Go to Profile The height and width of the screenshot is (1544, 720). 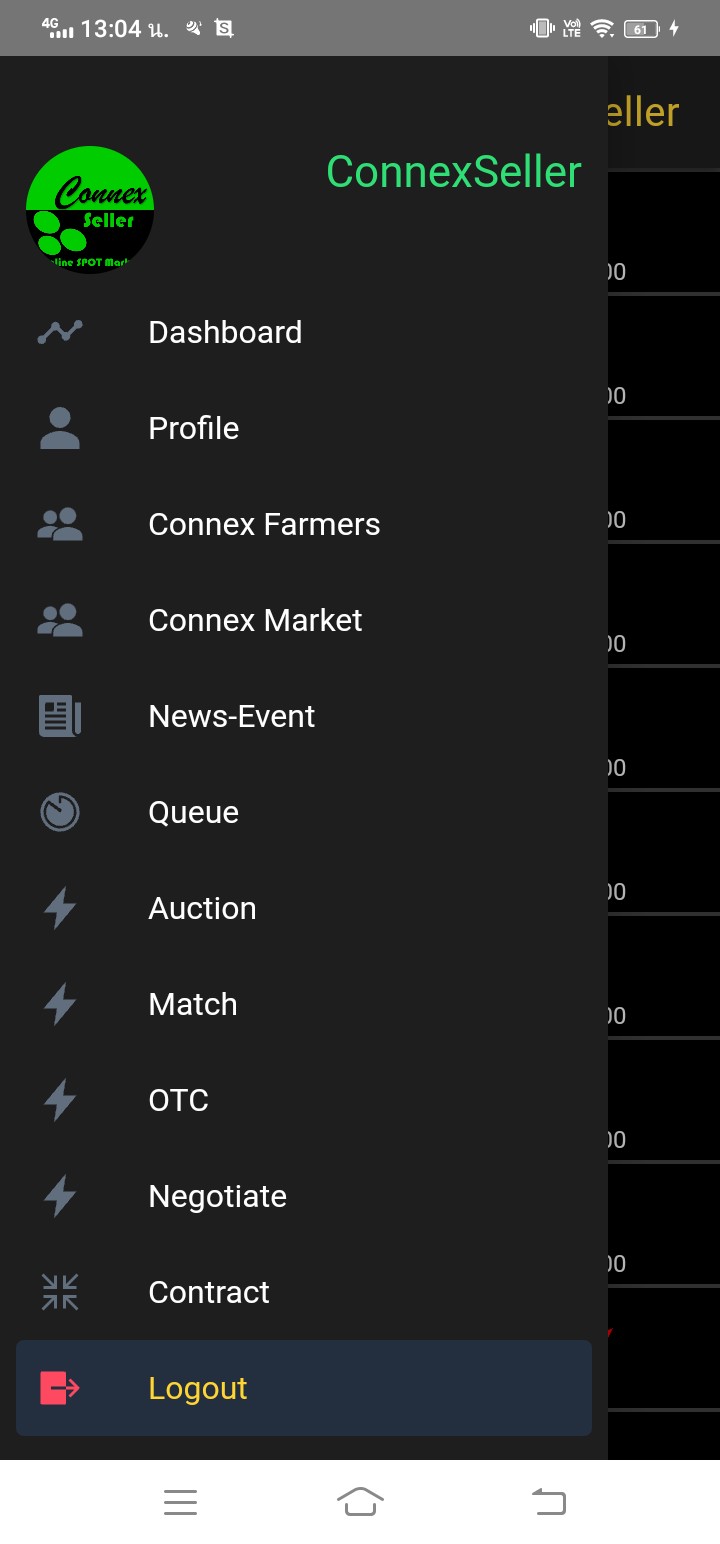tap(304, 428)
